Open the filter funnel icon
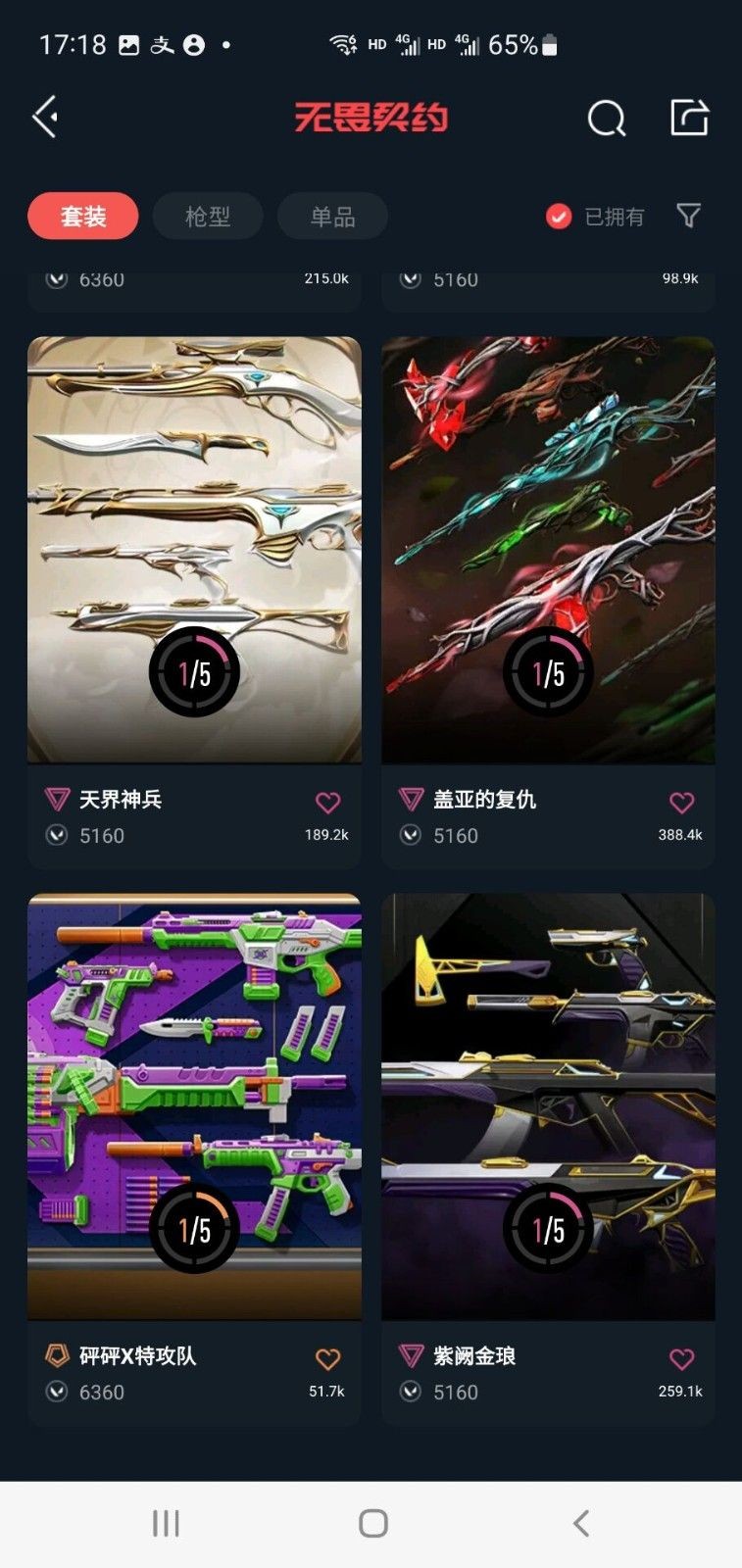742x1568 pixels. point(689,216)
